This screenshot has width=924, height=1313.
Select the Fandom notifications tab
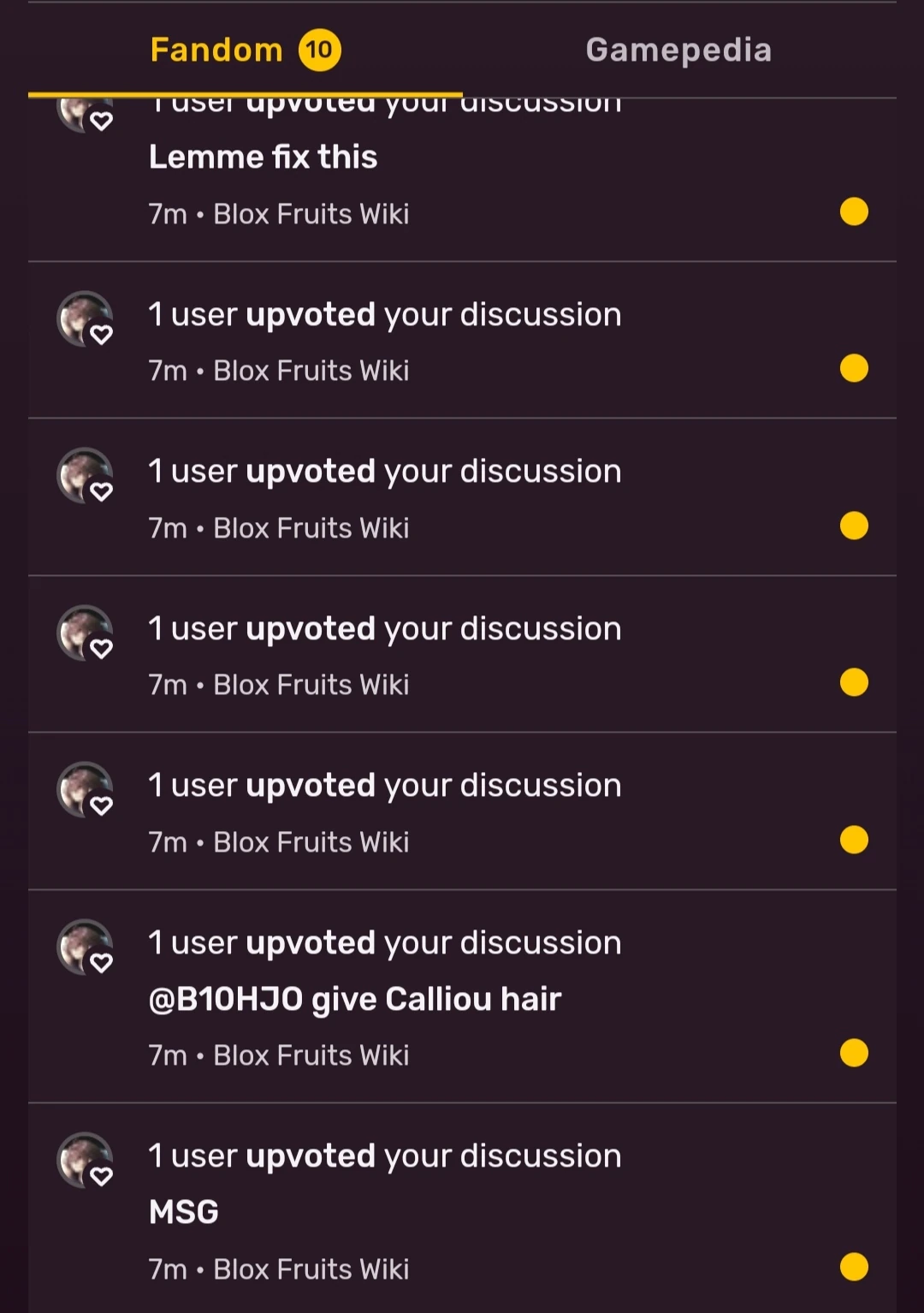point(245,50)
